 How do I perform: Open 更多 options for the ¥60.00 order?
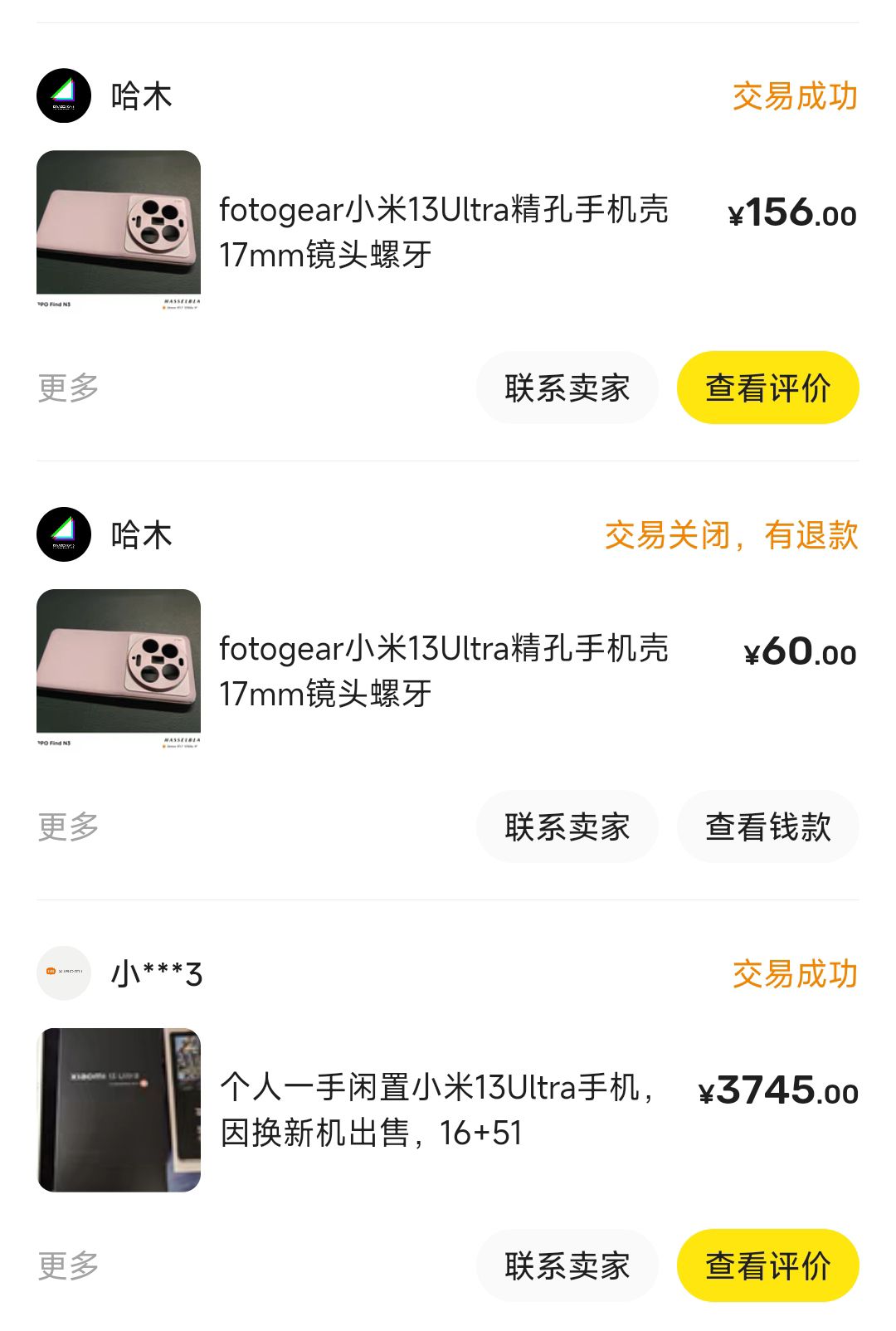point(68,826)
